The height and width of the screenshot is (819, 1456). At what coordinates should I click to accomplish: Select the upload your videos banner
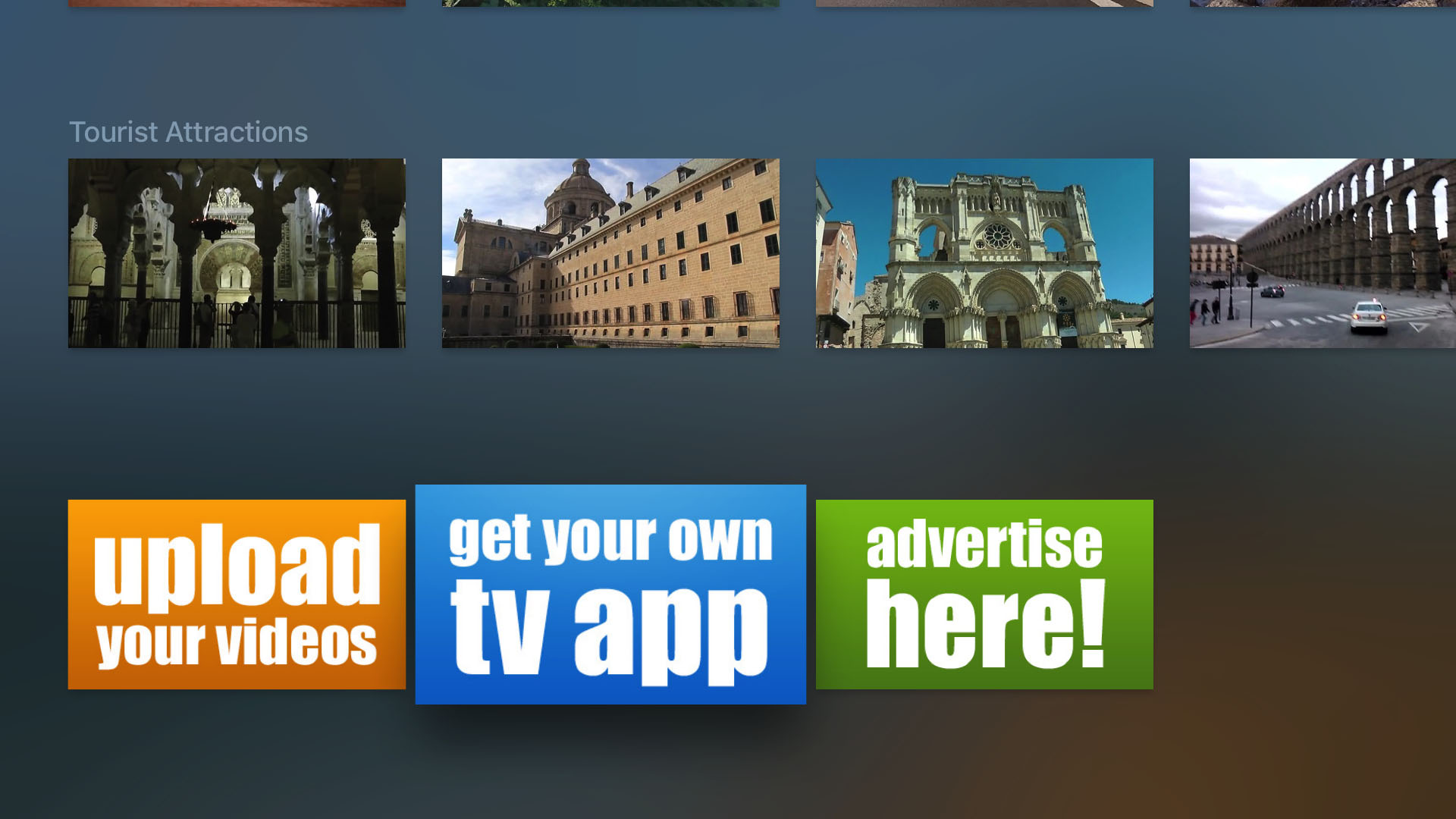237,595
